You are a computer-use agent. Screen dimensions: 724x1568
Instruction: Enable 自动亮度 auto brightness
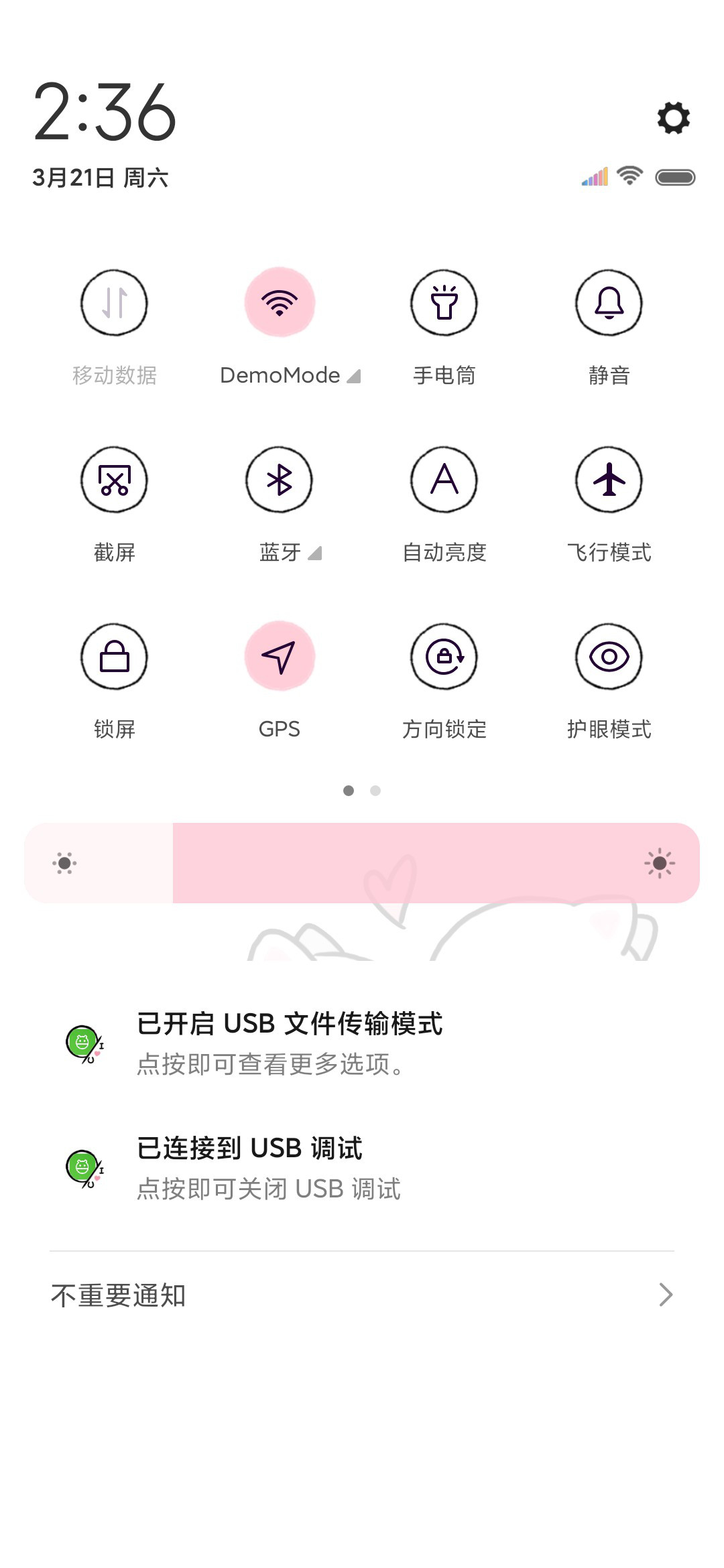coord(444,480)
